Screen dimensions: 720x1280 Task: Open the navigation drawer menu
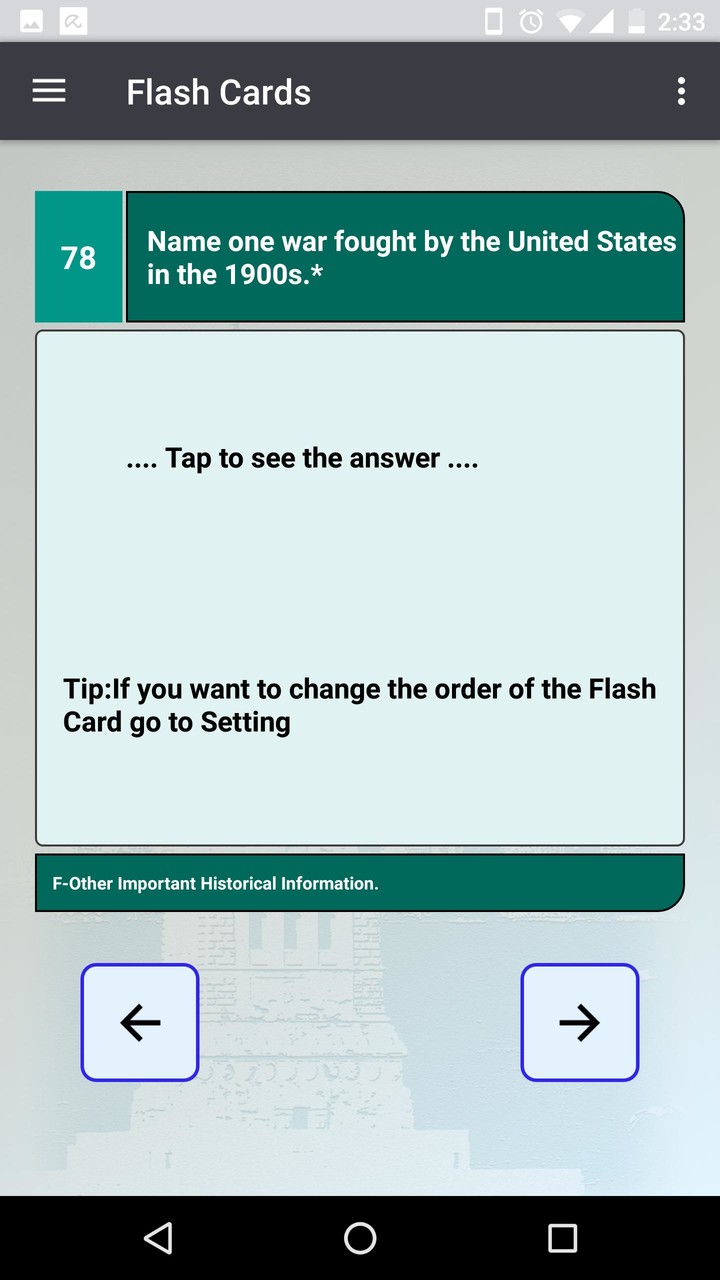click(48, 91)
